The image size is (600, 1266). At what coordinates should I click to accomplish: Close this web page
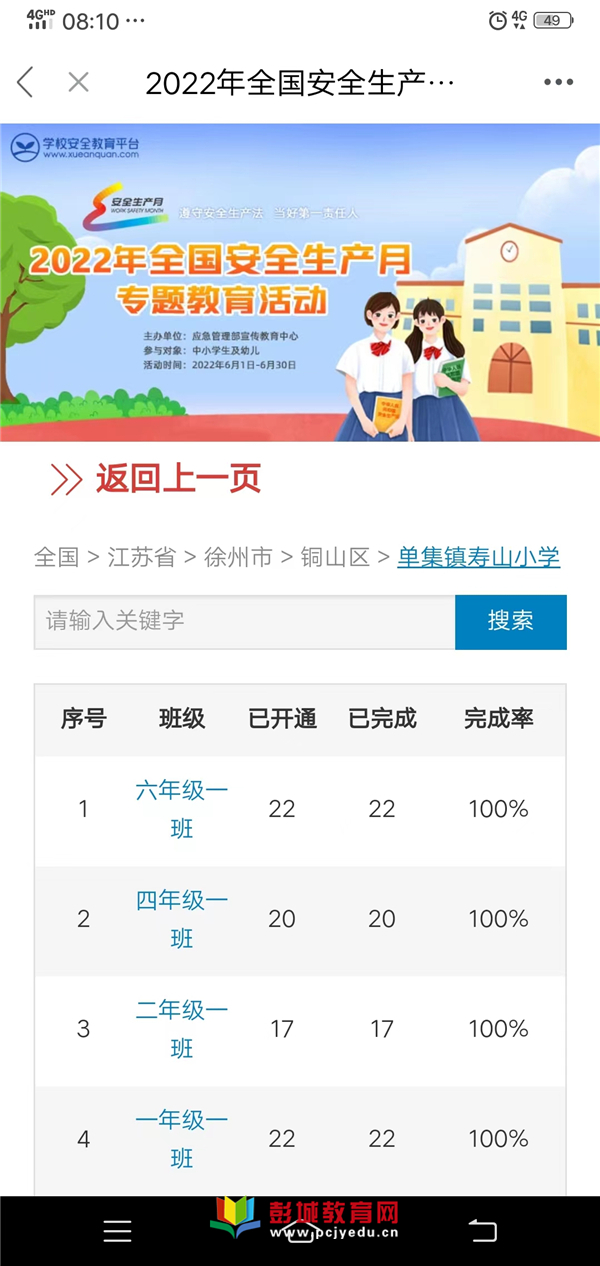tap(78, 82)
